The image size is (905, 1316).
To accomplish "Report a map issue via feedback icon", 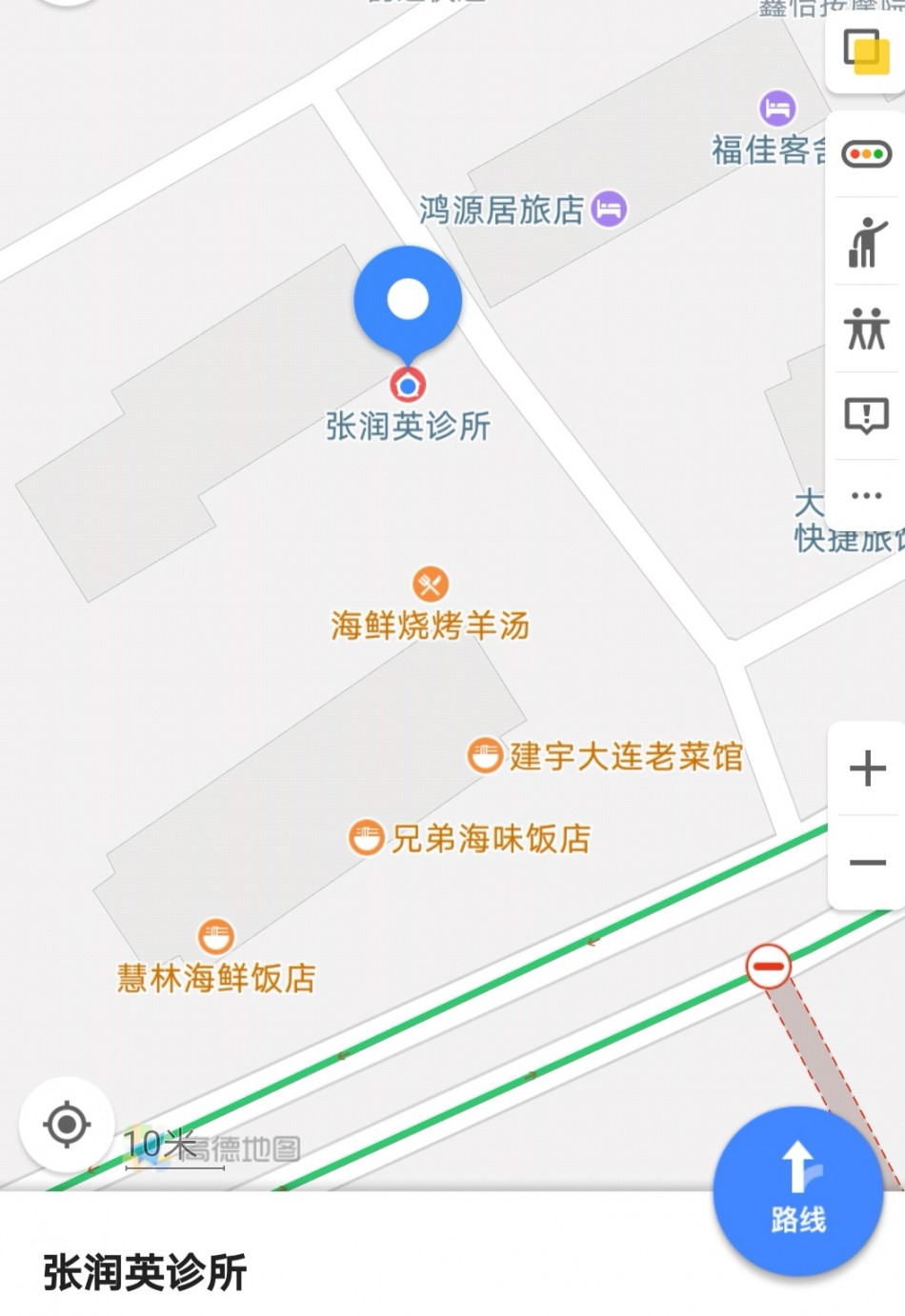I will (866, 415).
